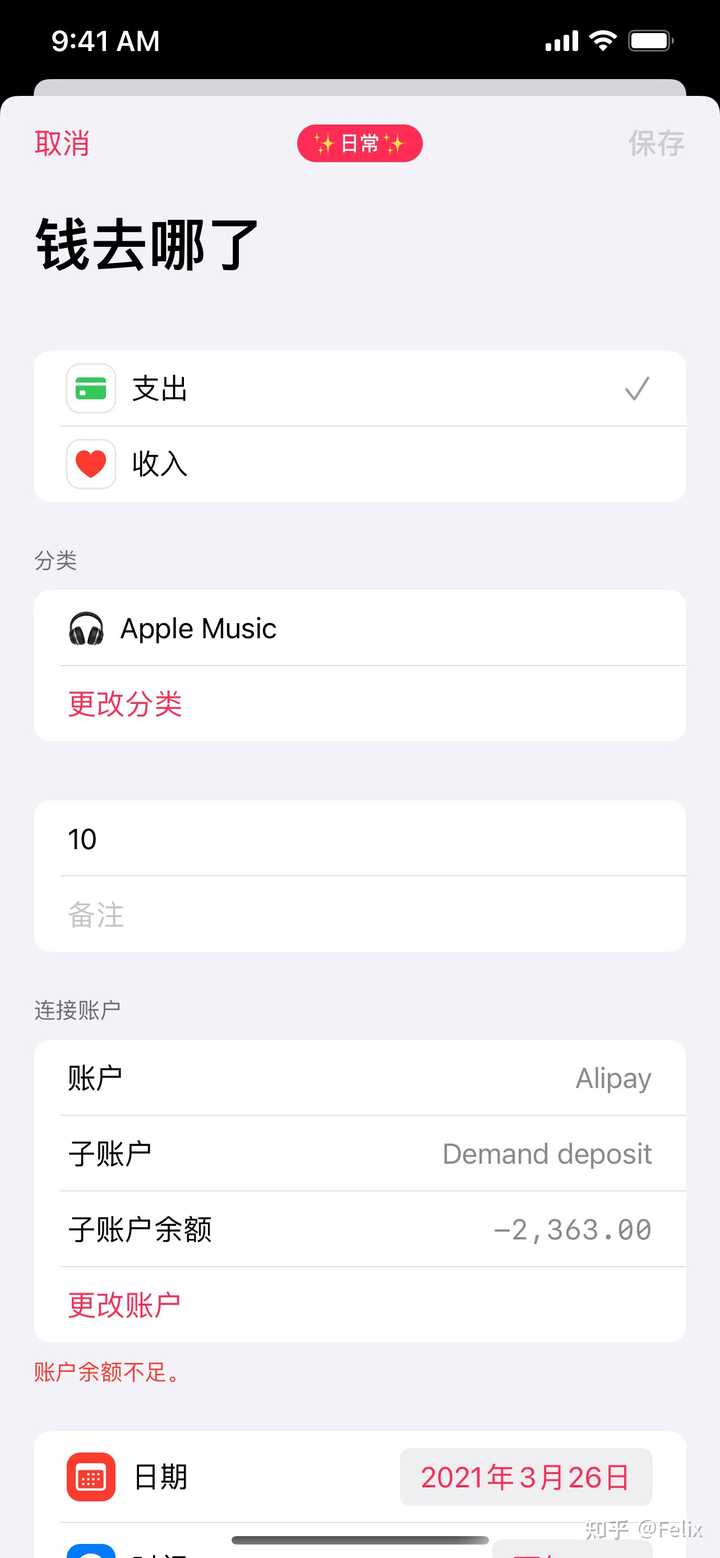720x1558 pixels.
Task: Edit the amount field showing 10
Action: click(x=360, y=839)
